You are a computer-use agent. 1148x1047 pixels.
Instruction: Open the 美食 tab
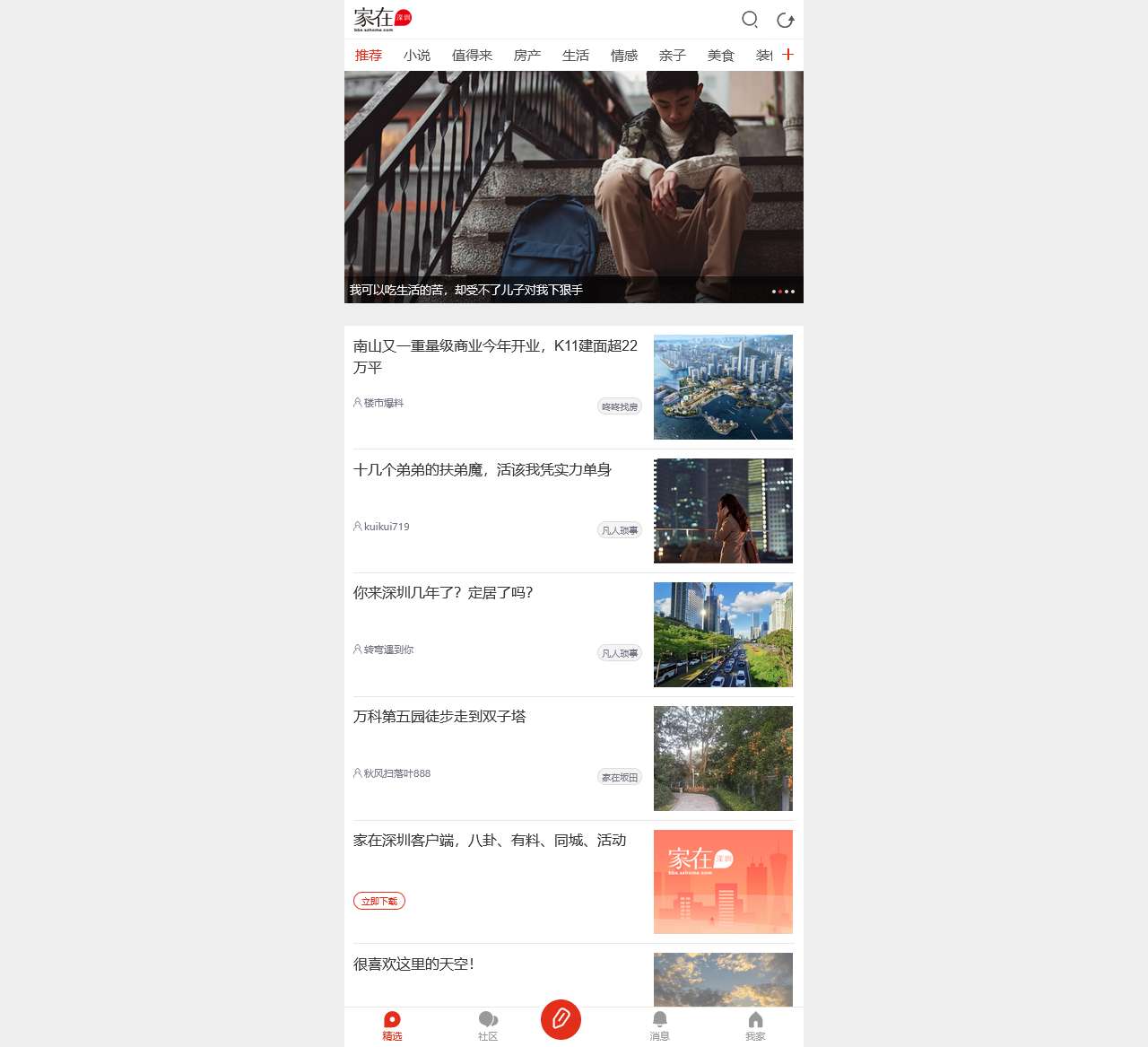[721, 56]
